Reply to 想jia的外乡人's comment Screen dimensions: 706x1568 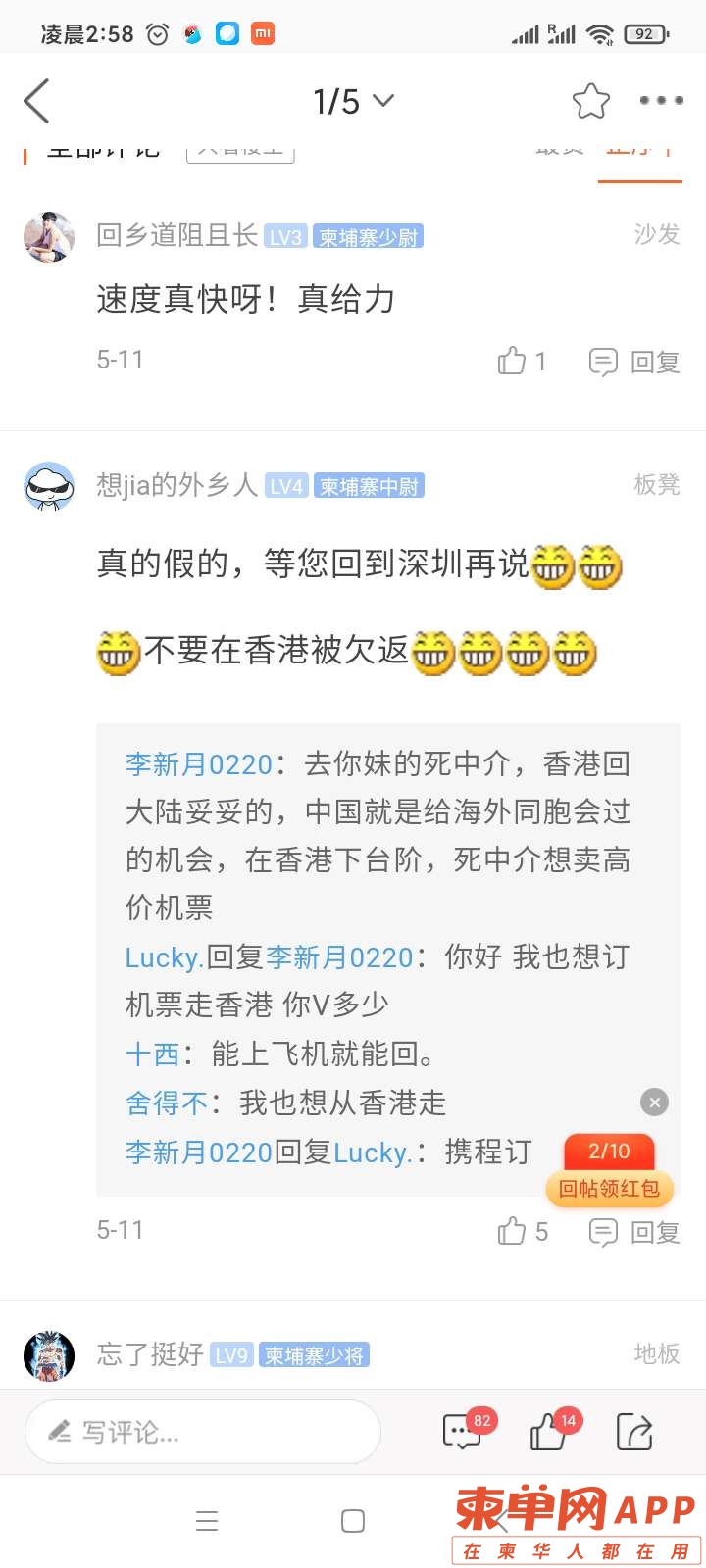[634, 1231]
